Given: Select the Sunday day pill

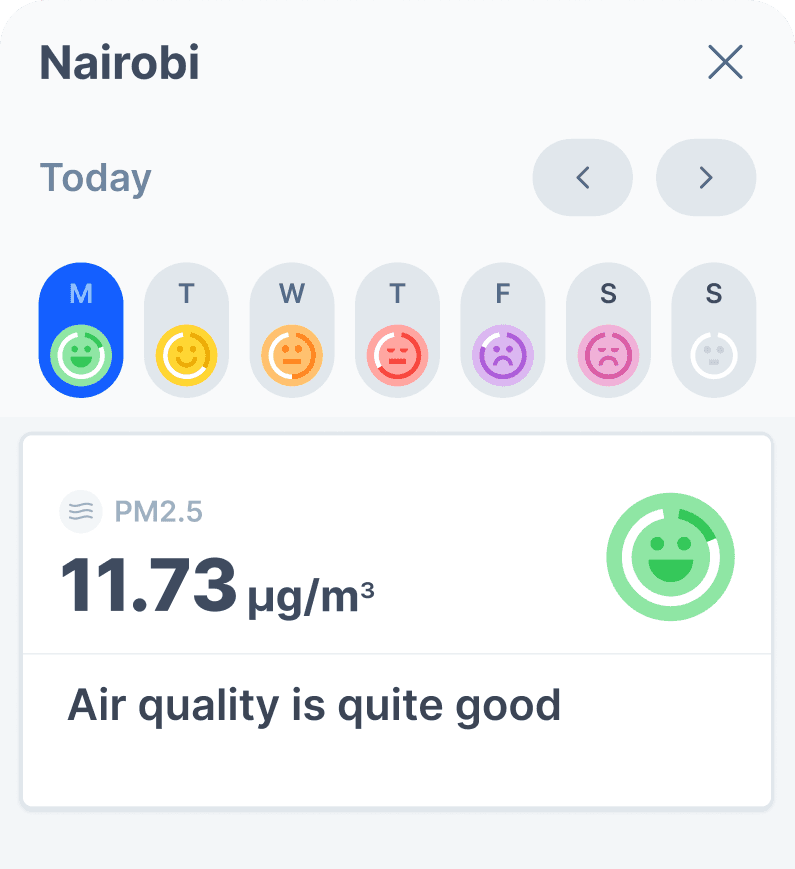Looking at the screenshot, I should pyautogui.click(x=714, y=328).
